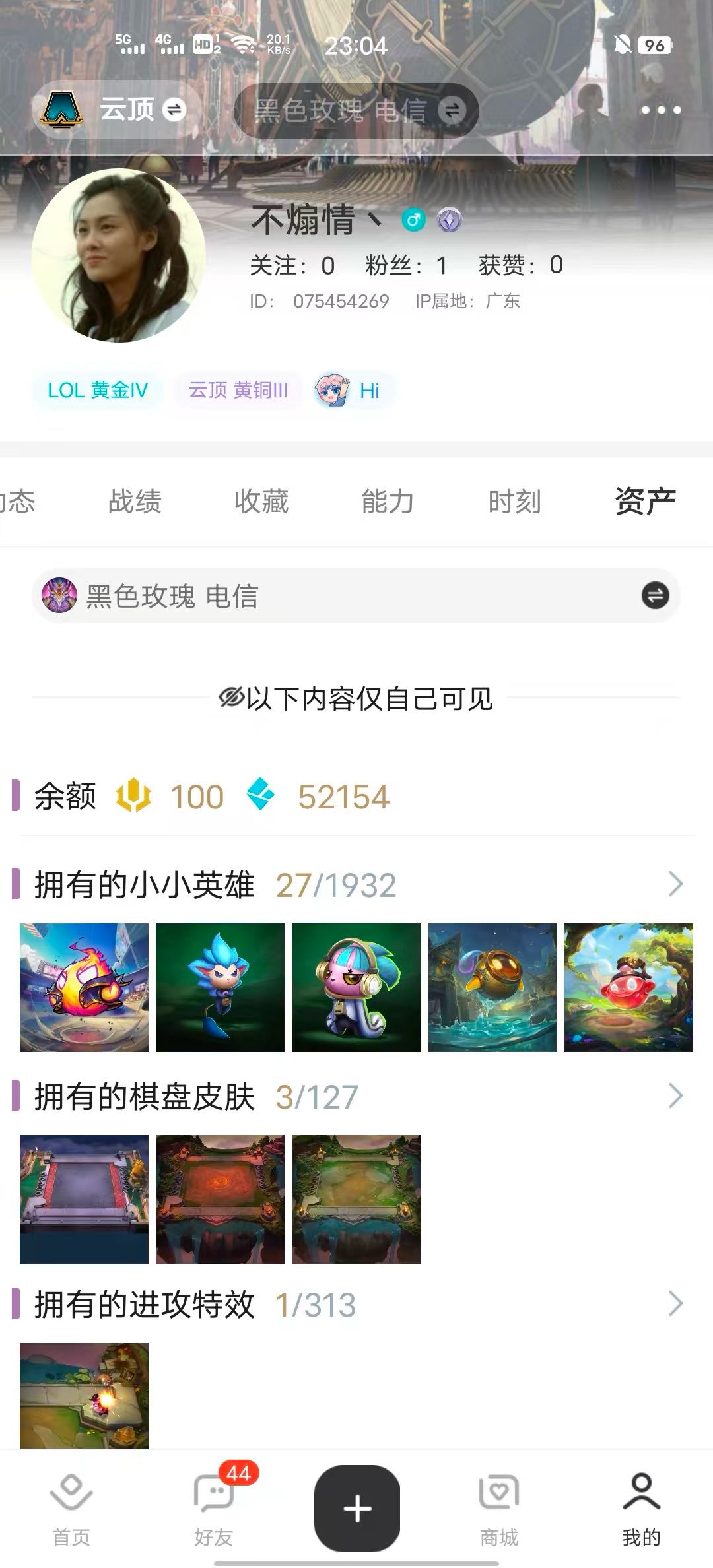Viewport: 713px width, 1568px height.
Task: Go to the 首页 tab
Action: [71, 1509]
